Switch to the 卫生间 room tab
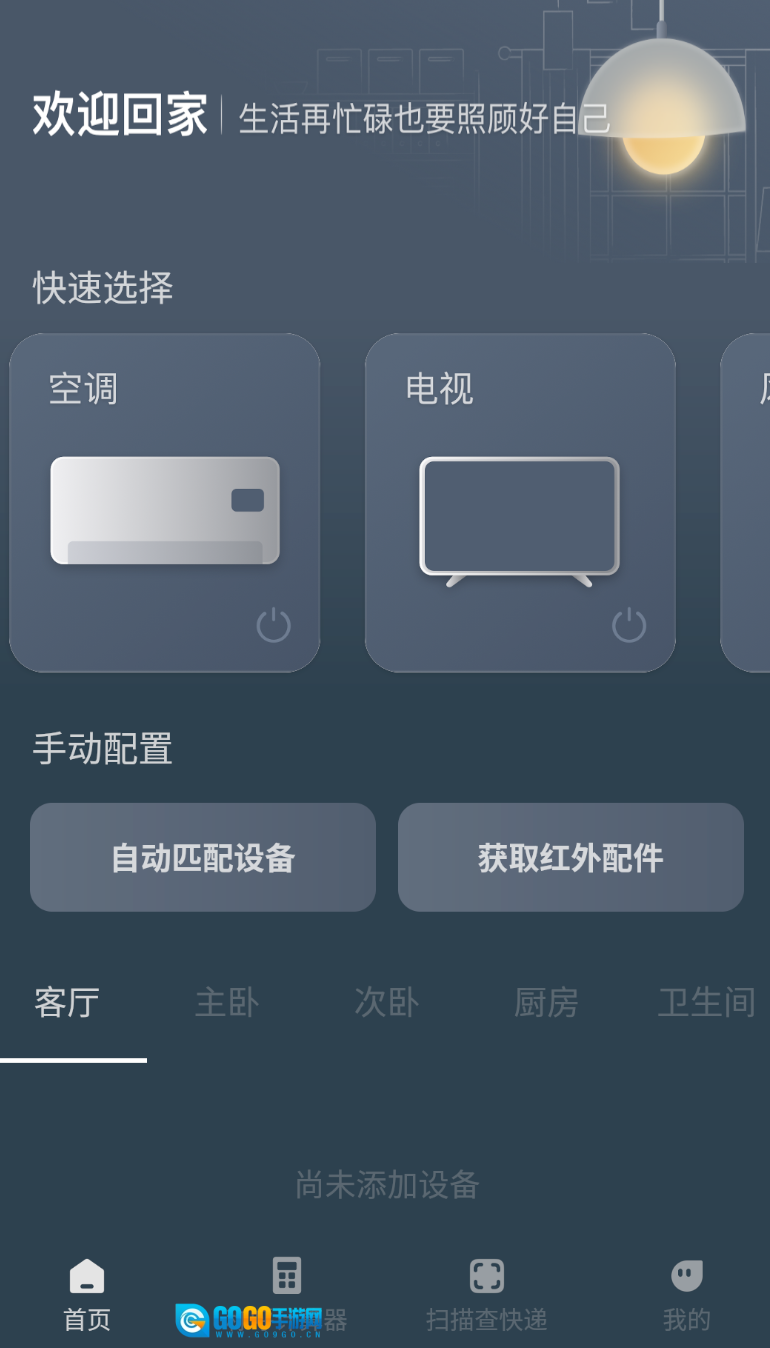 point(706,1002)
